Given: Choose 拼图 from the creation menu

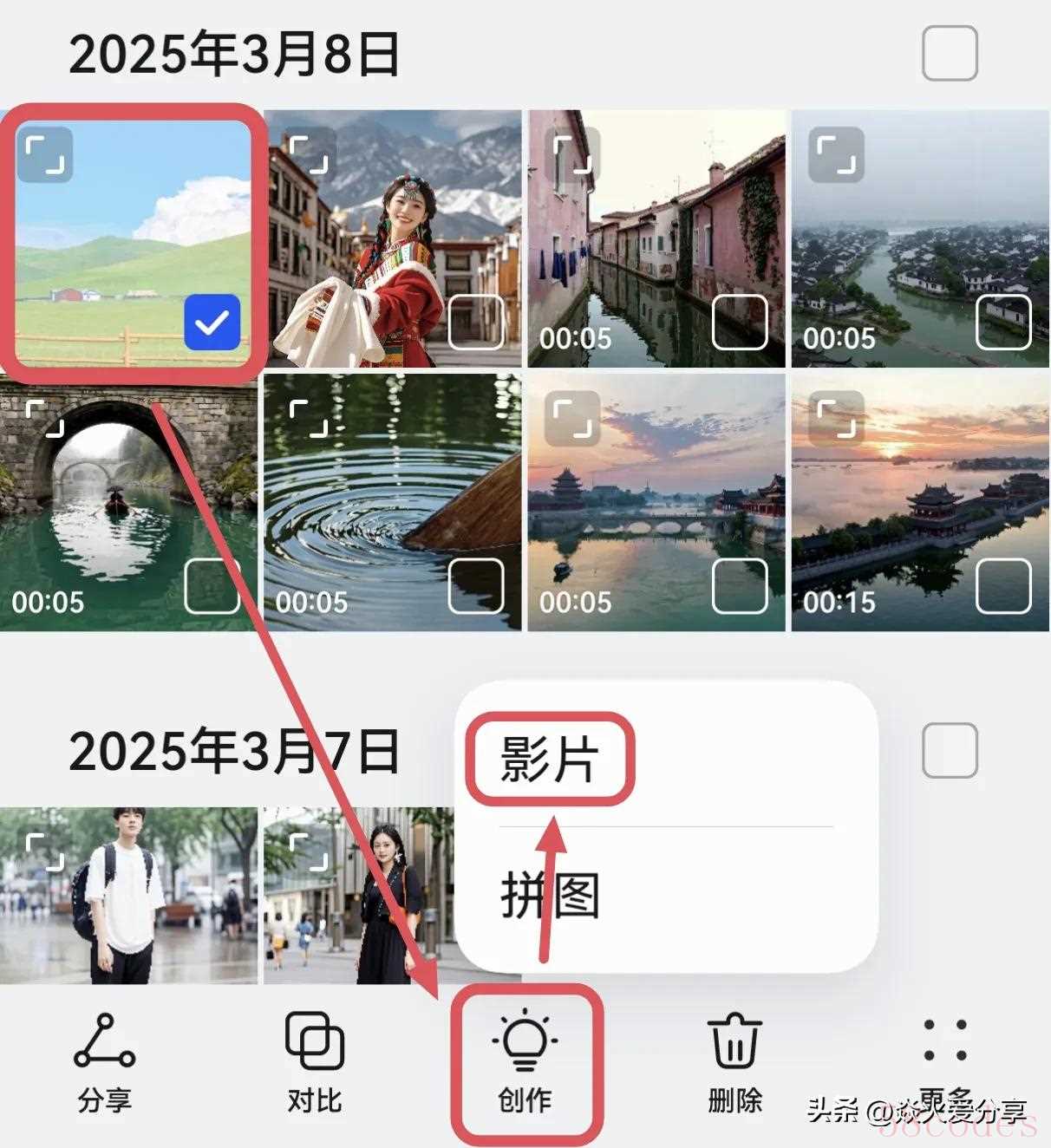Looking at the screenshot, I should pos(550,895).
